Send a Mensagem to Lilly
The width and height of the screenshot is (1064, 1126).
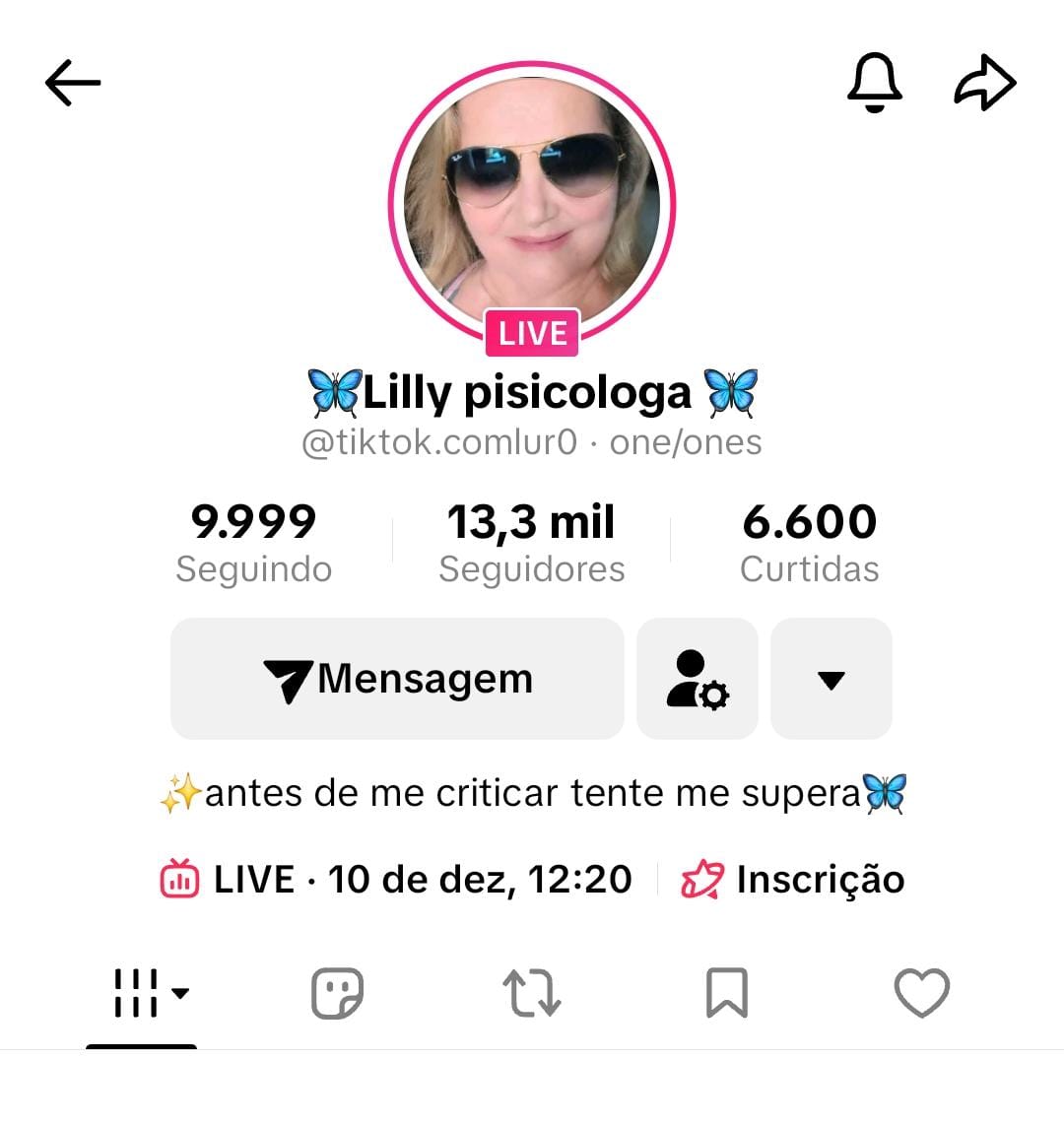point(397,679)
